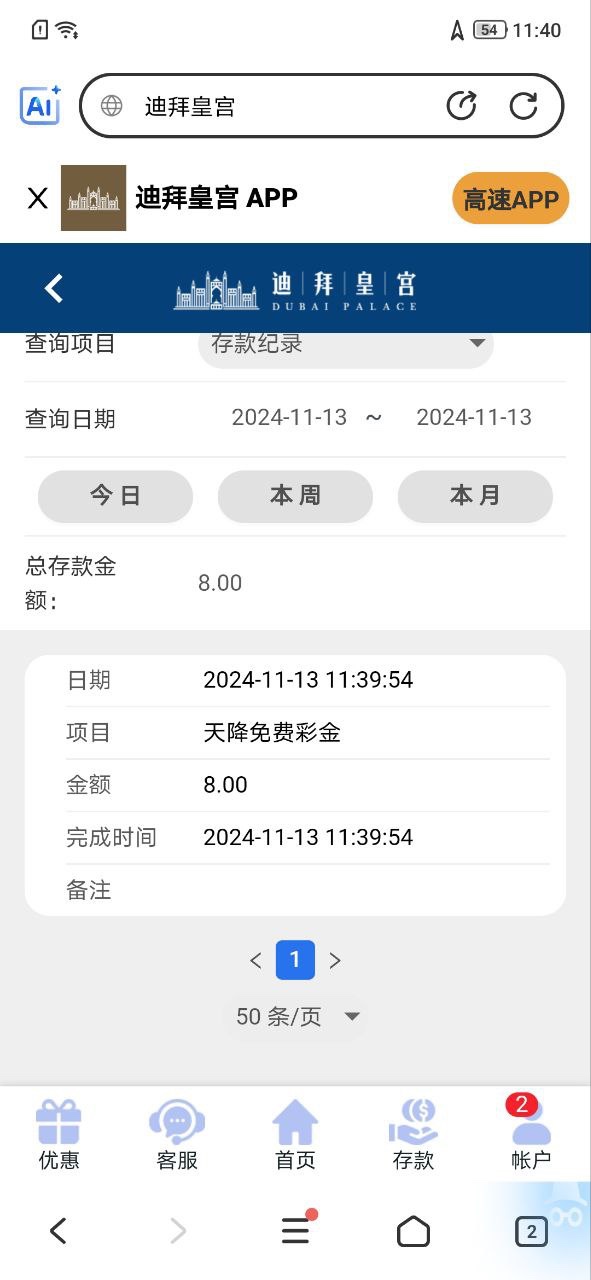Go back using the blue header arrow
This screenshot has height=1280, width=591.
point(54,288)
